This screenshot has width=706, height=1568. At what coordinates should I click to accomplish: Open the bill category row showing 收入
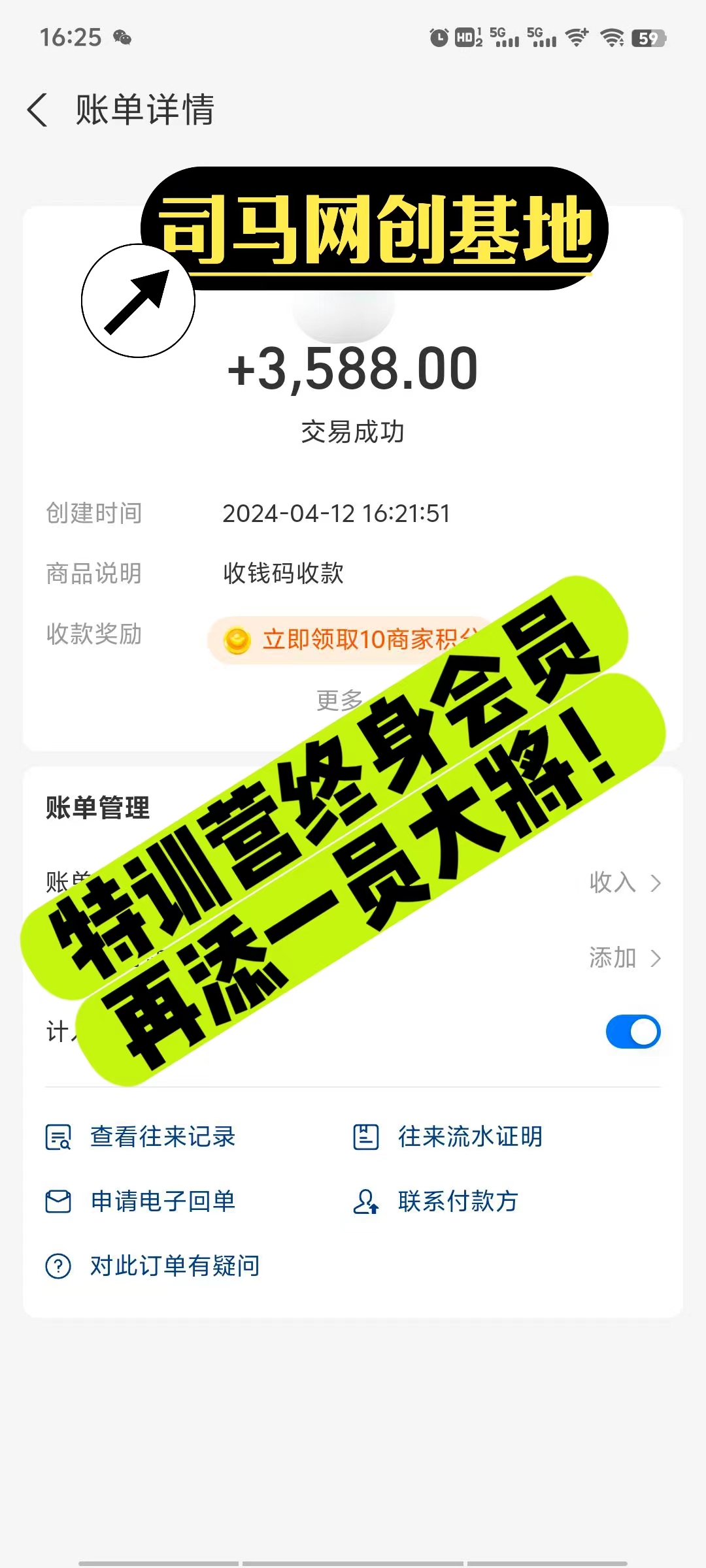[624, 883]
